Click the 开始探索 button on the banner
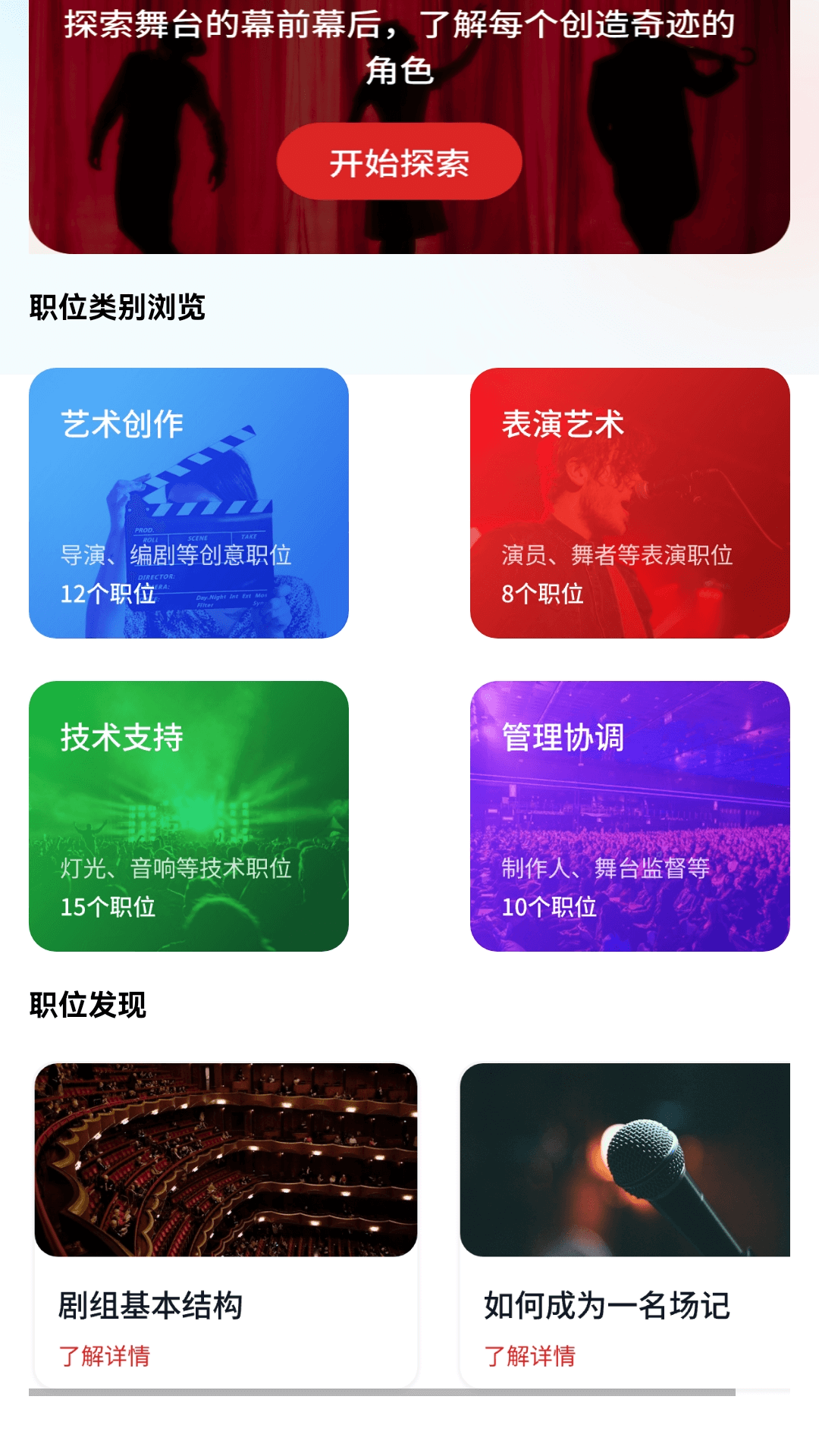This screenshot has height=1456, width=819. tap(400, 163)
